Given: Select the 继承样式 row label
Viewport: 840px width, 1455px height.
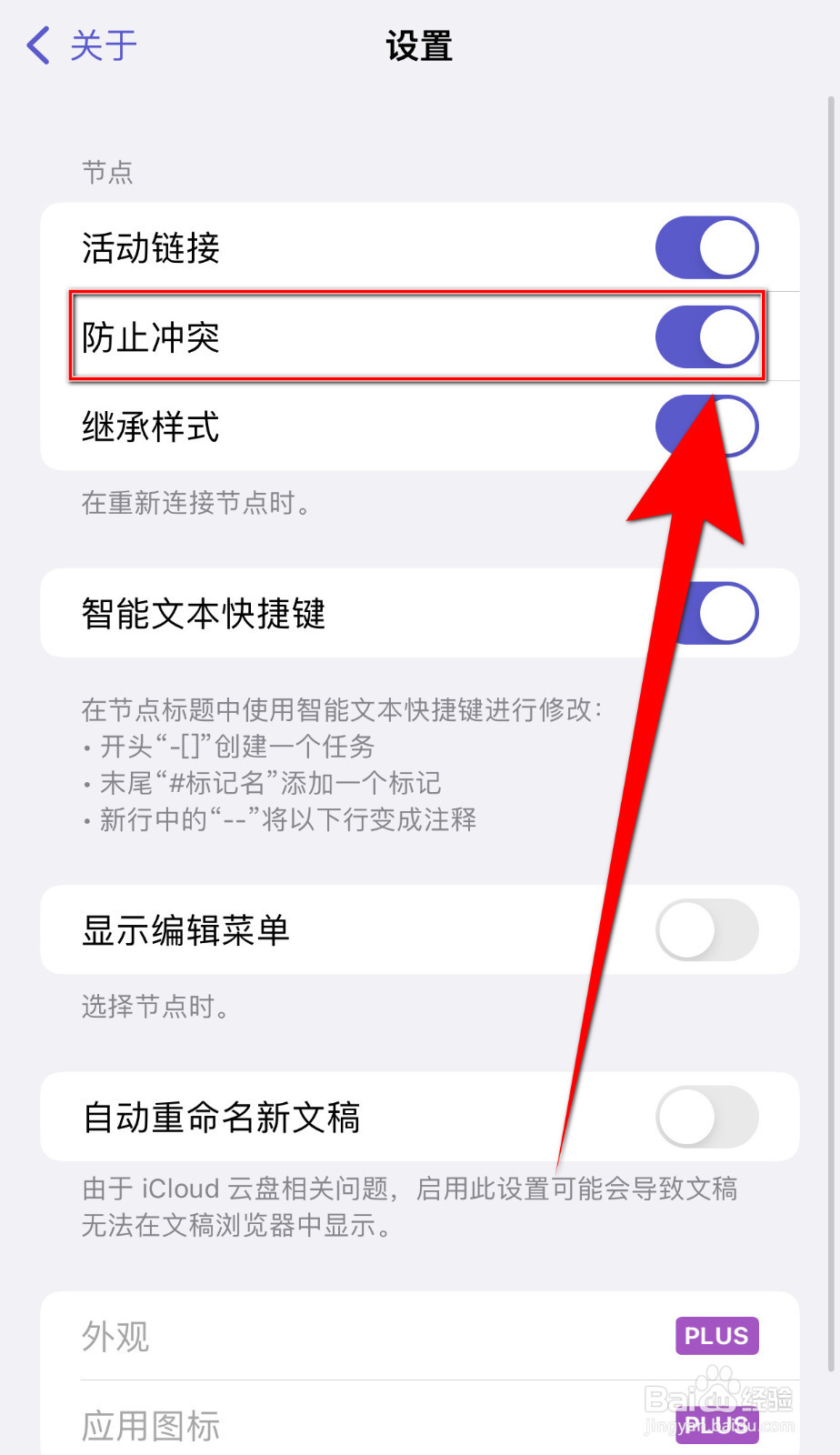Looking at the screenshot, I should 150,426.
